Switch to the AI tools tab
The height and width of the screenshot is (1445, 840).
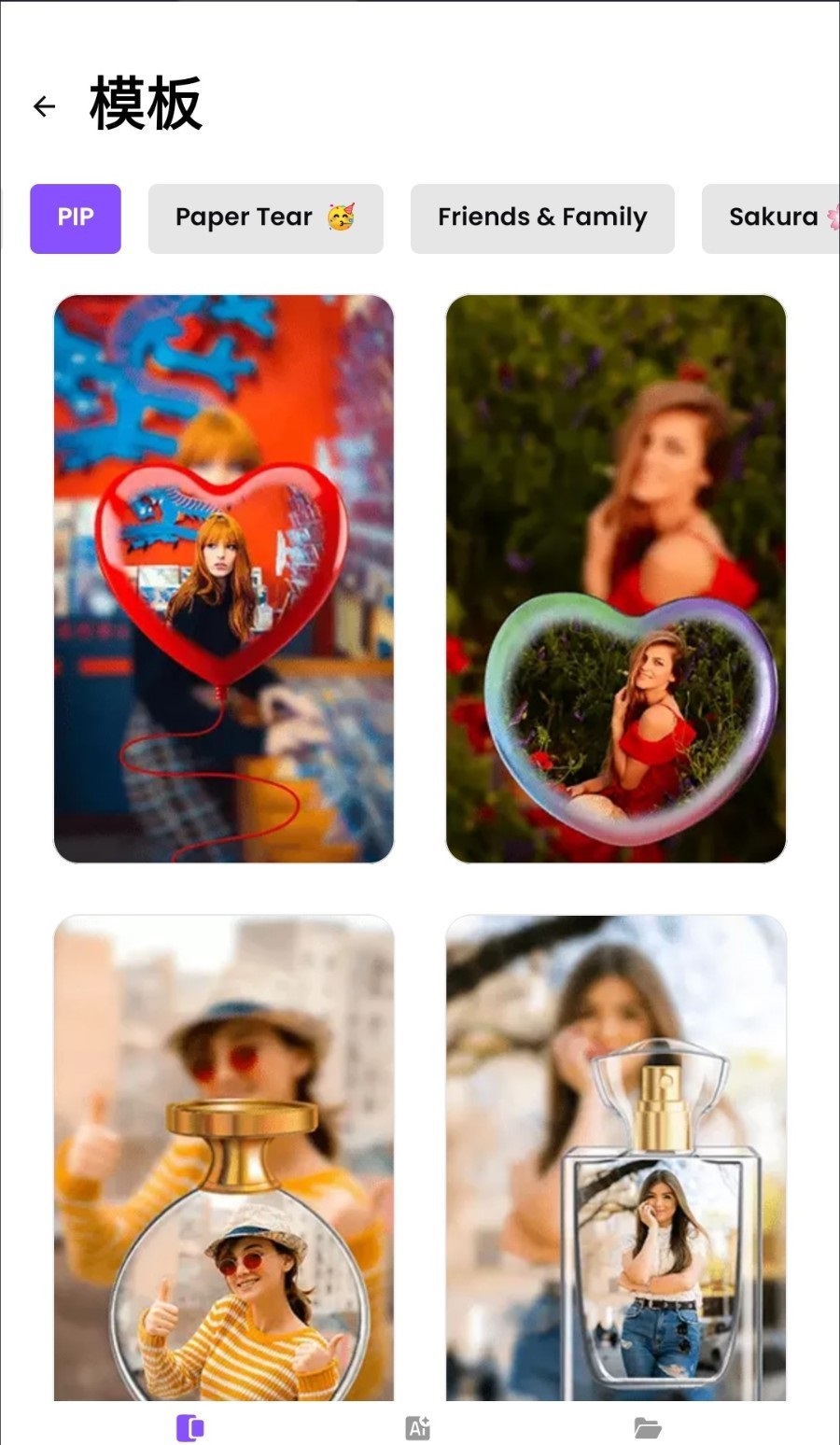(418, 1427)
